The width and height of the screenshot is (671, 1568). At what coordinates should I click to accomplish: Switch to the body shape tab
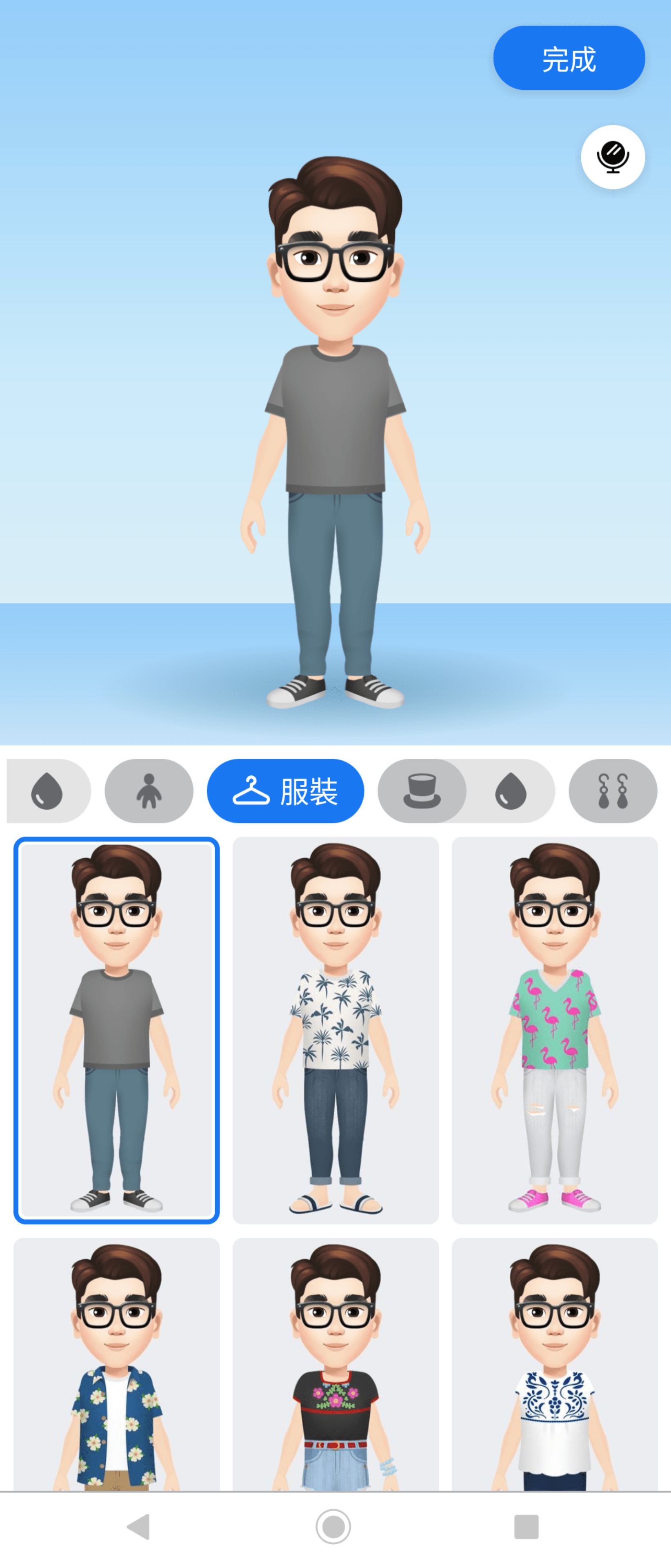point(149,791)
